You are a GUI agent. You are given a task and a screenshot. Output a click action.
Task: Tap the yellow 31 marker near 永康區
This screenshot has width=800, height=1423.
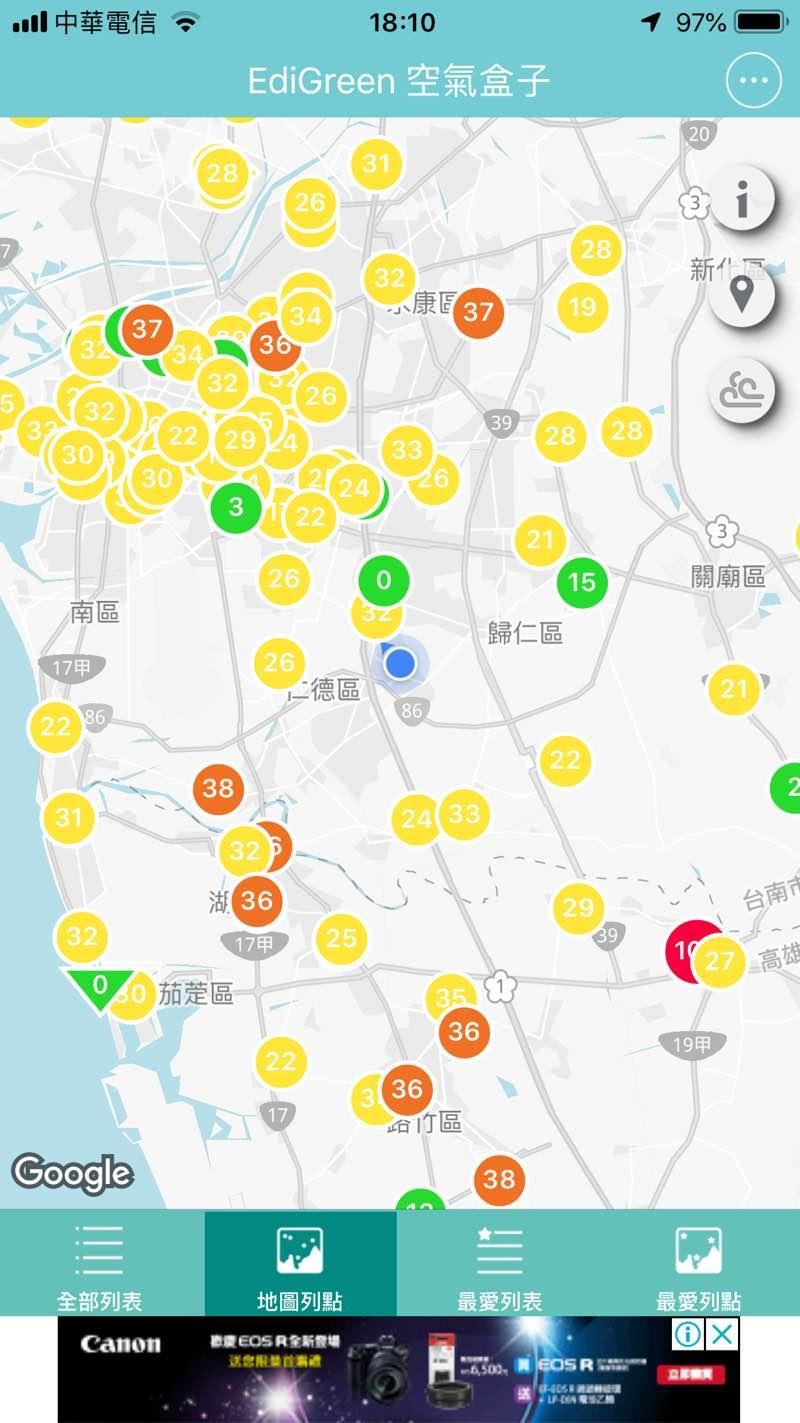[x=376, y=164]
